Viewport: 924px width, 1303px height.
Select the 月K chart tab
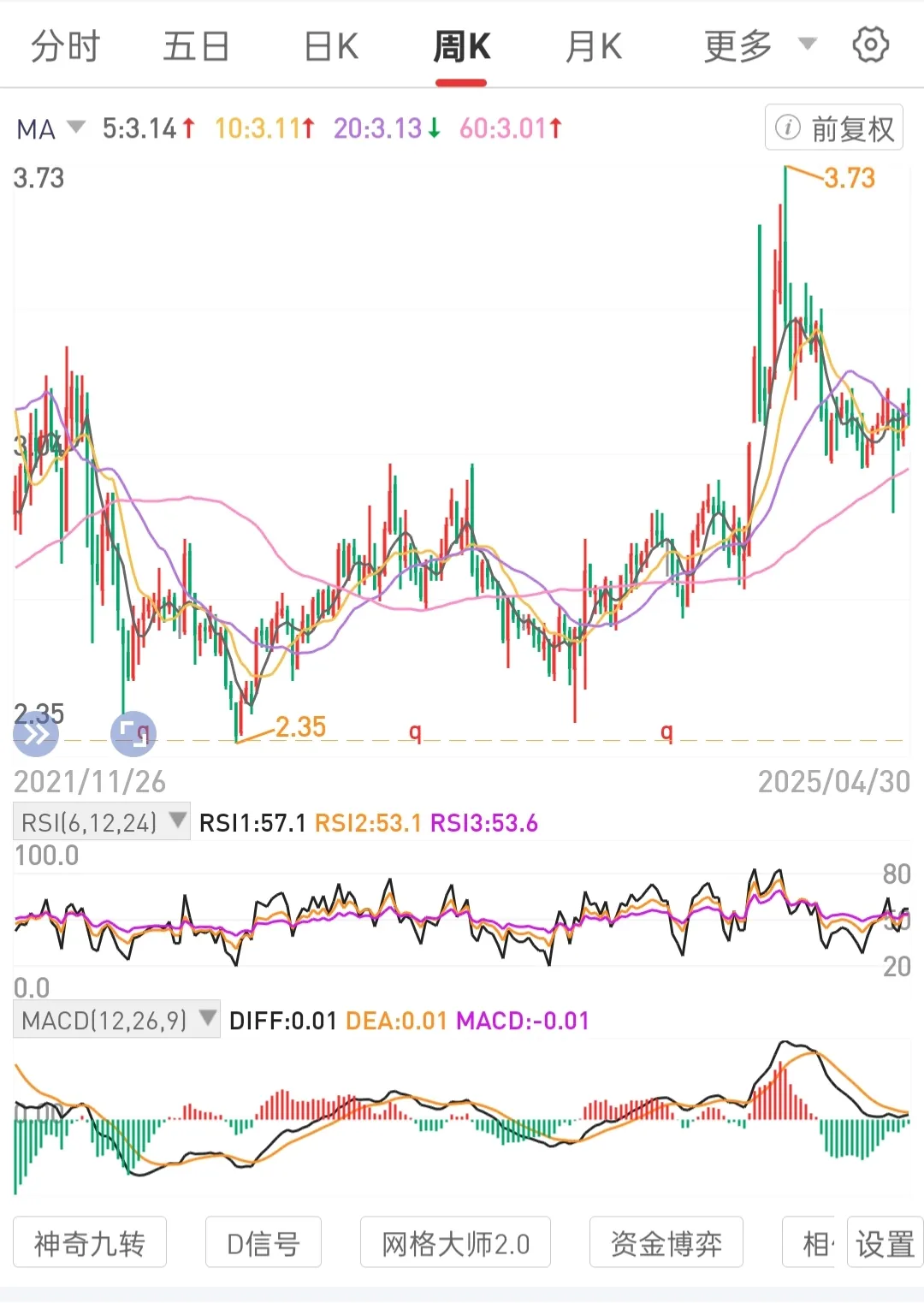point(593,46)
